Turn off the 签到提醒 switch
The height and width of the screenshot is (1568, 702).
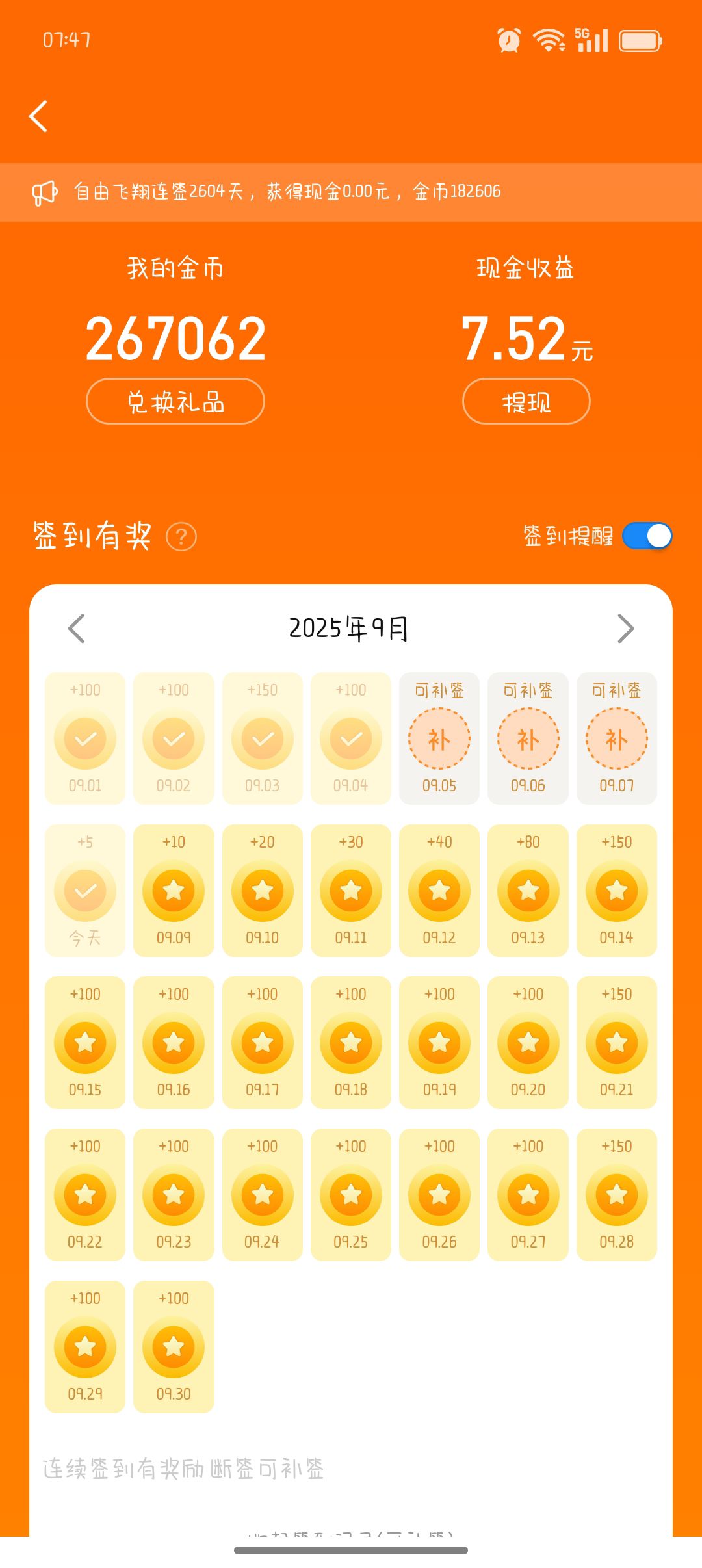click(x=647, y=536)
